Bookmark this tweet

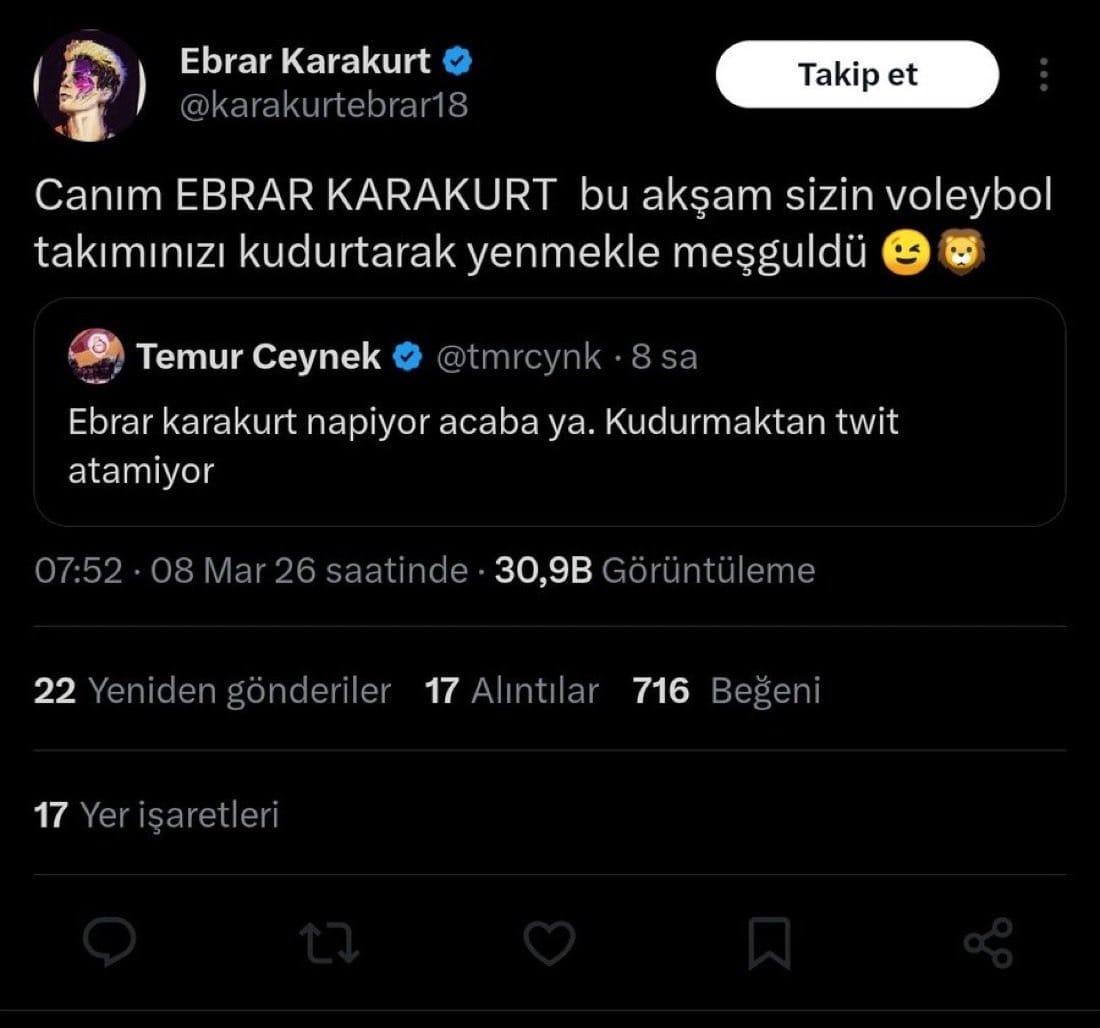(x=770, y=943)
